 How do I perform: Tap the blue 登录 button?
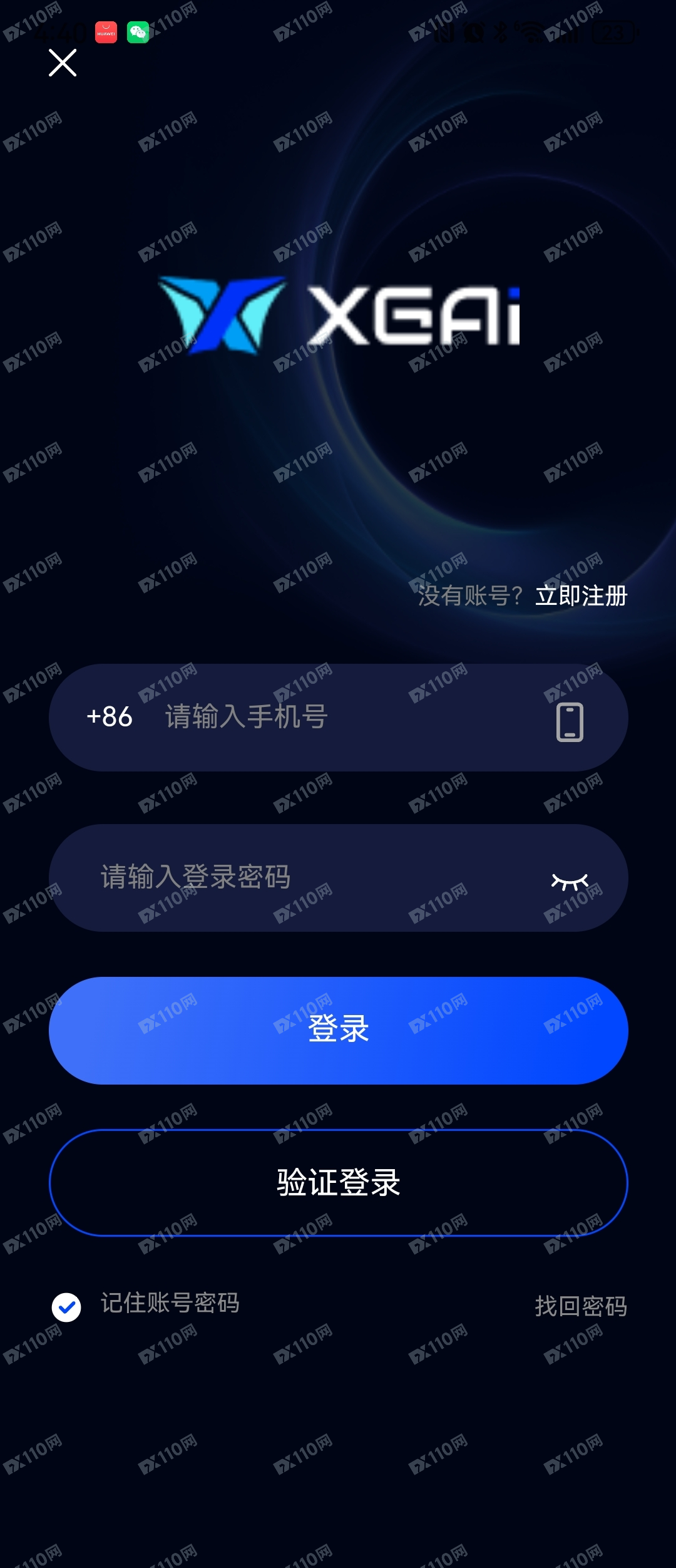coord(338,1030)
